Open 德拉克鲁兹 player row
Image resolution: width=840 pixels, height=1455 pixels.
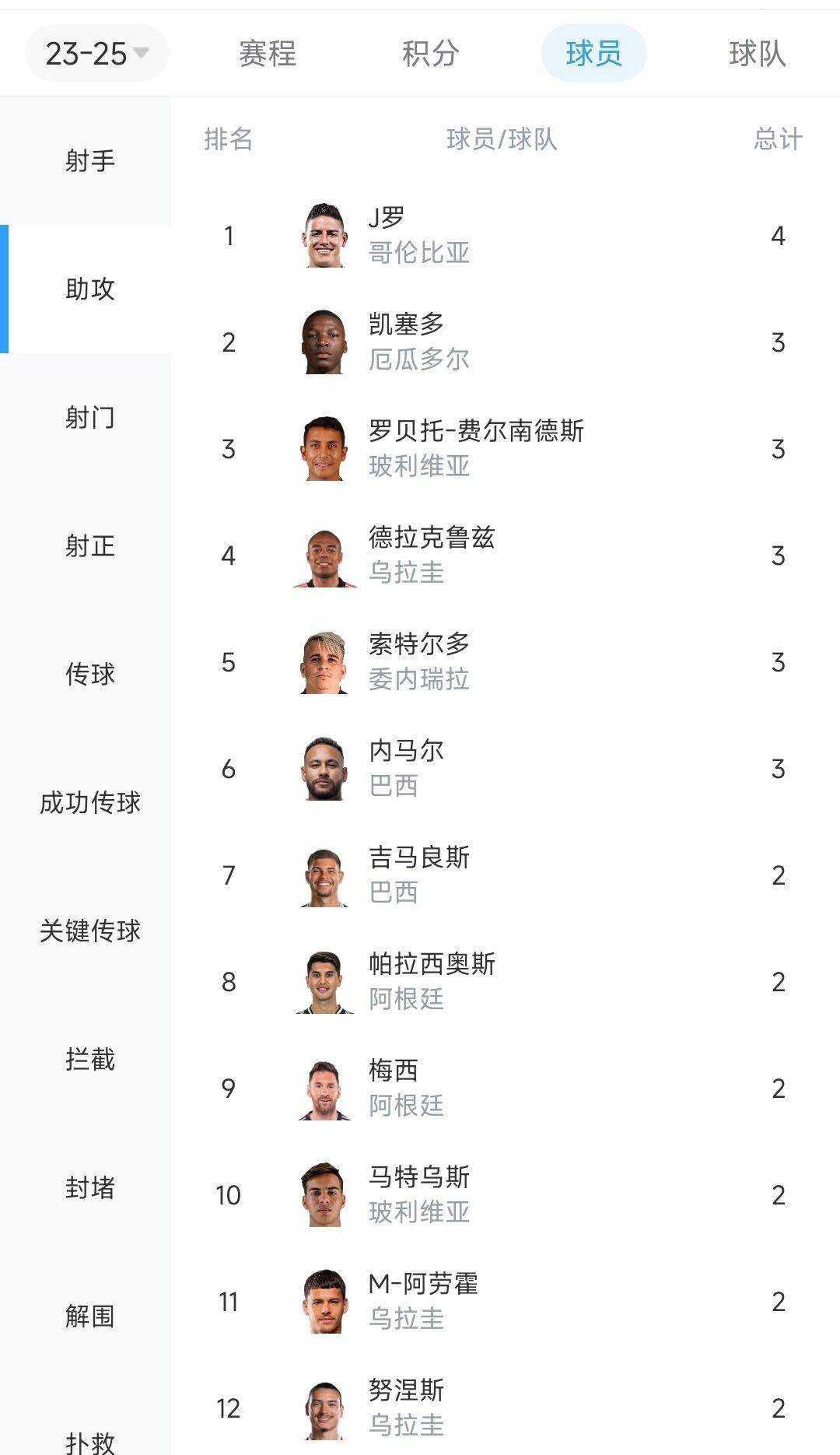click(502, 556)
